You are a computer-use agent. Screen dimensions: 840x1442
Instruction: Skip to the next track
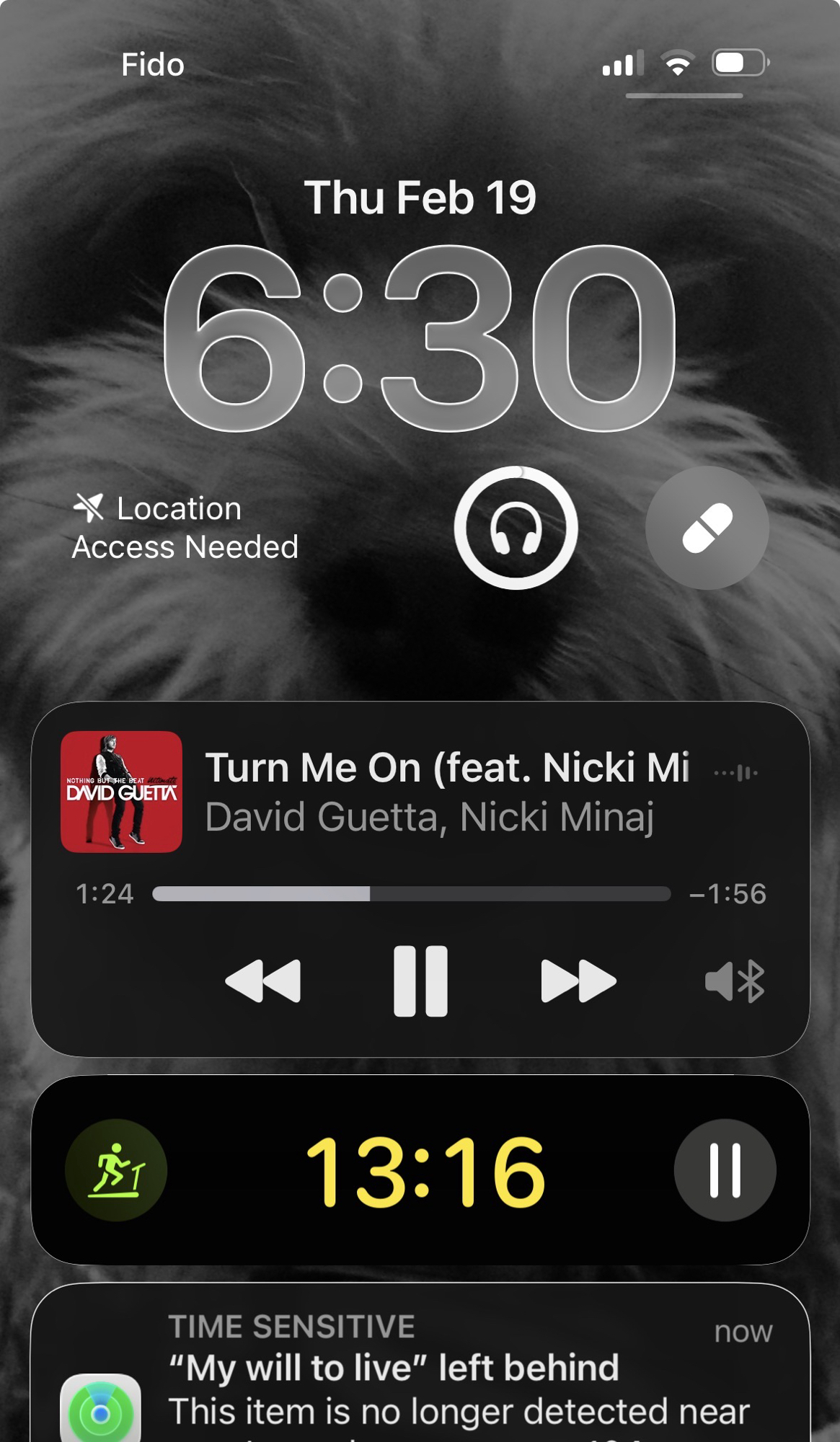coord(578,981)
